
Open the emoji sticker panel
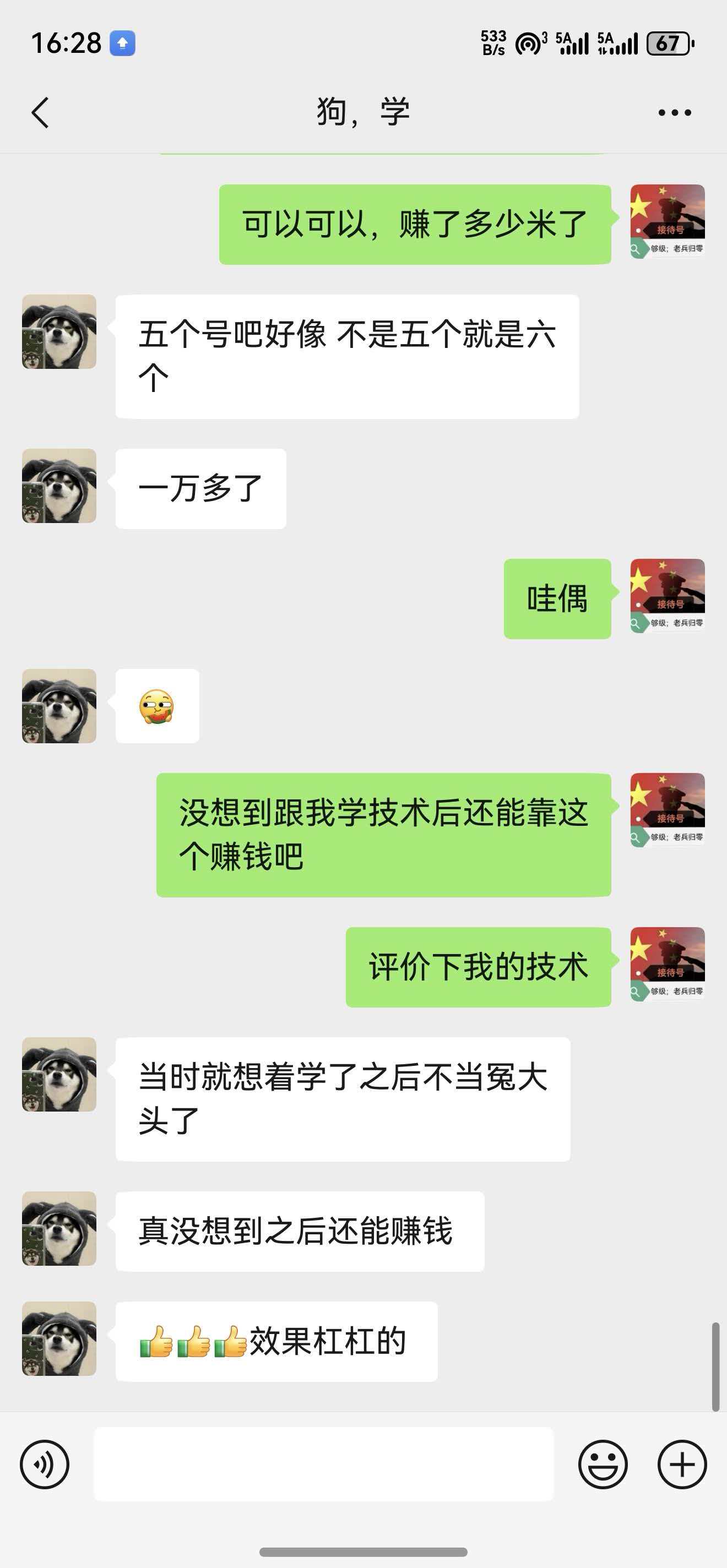click(602, 1464)
